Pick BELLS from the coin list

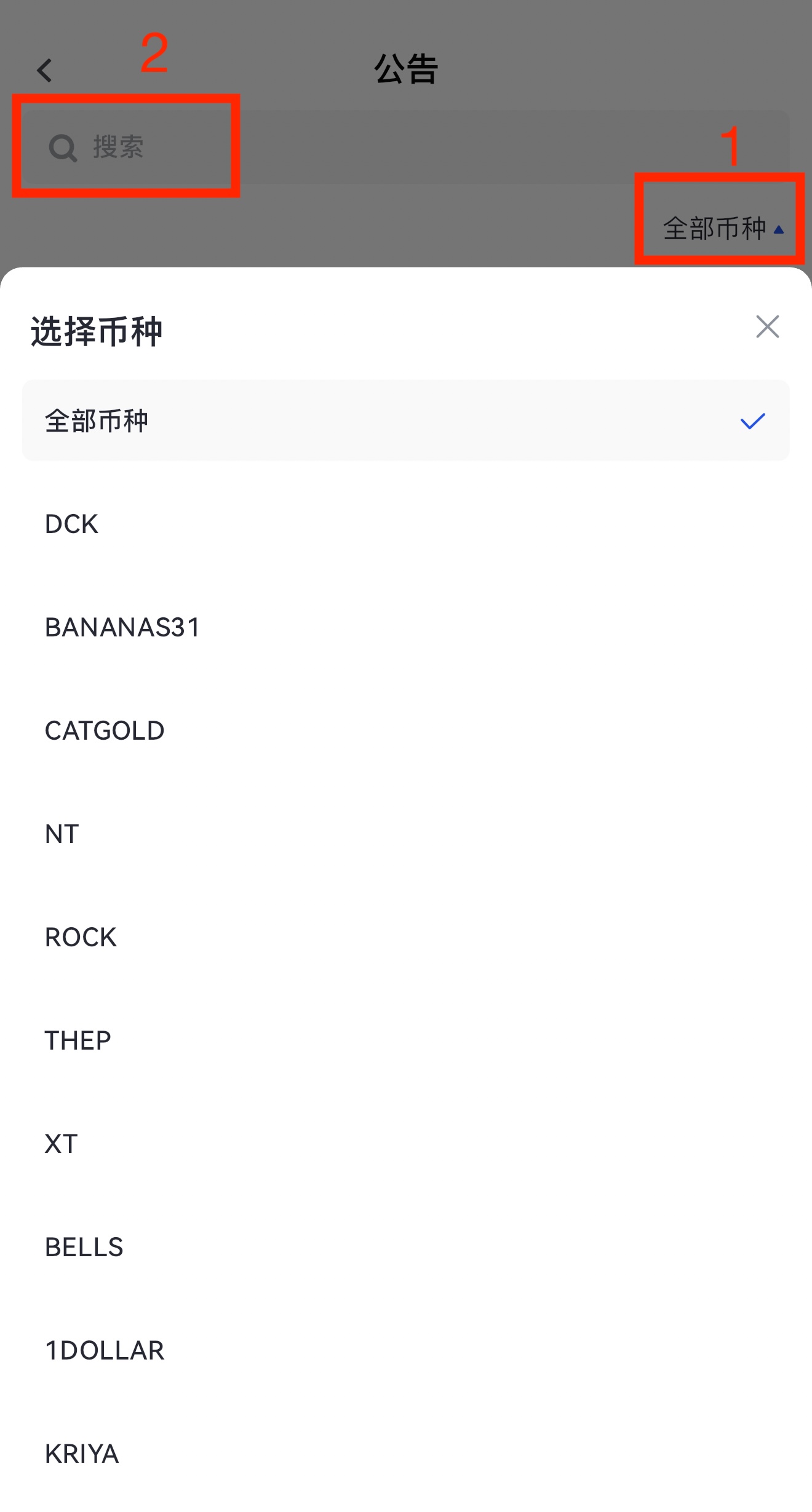[84, 1248]
